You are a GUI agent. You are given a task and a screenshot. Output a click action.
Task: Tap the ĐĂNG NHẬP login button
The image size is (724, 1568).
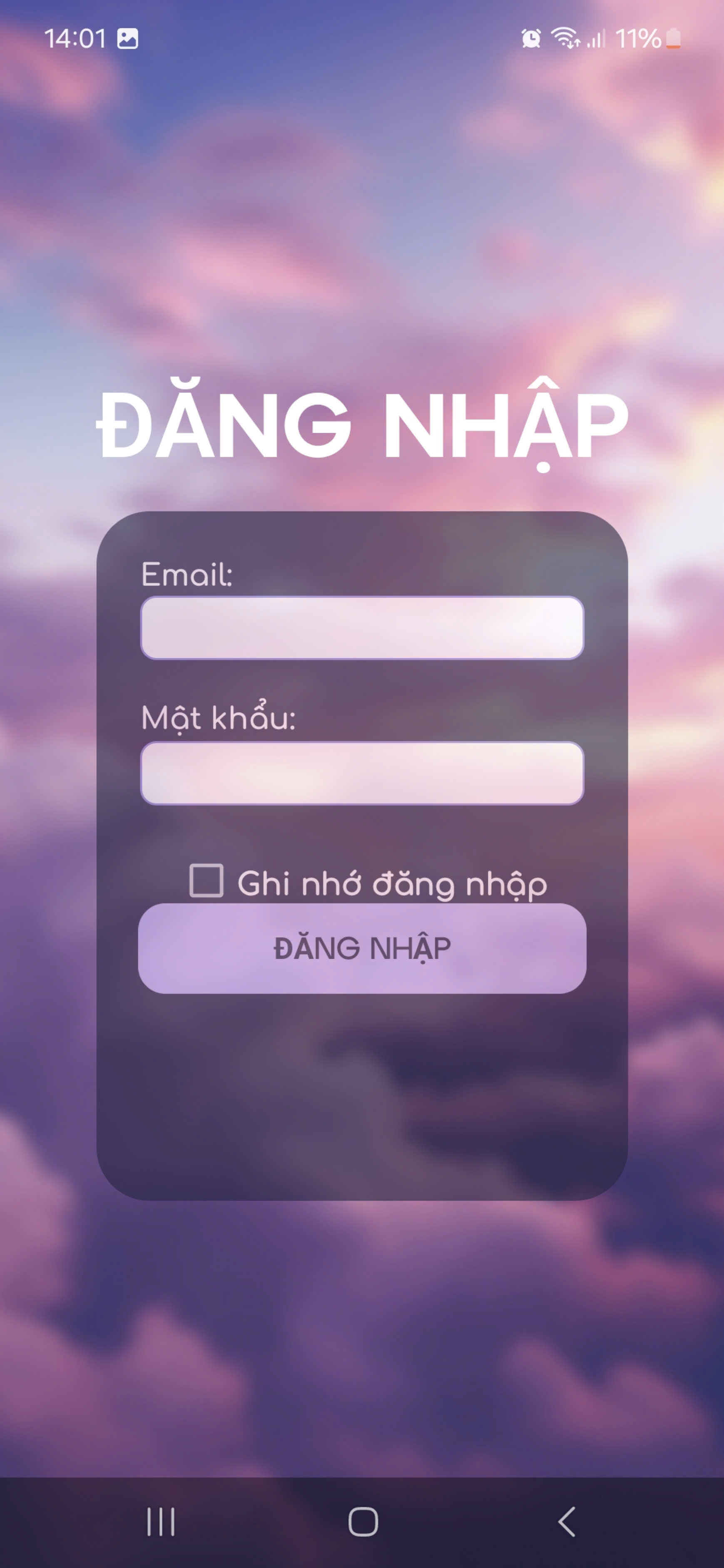(362, 948)
